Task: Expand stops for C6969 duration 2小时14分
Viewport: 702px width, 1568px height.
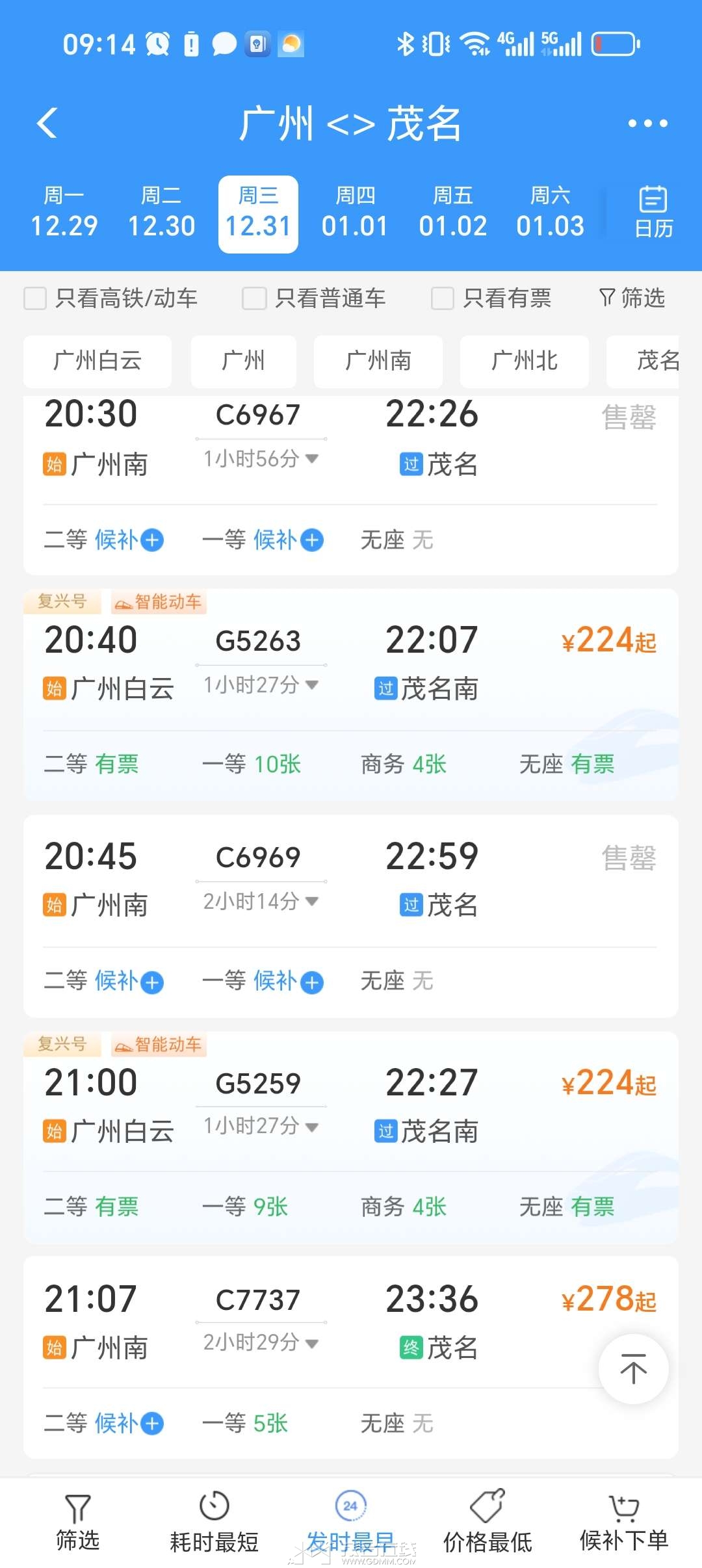Action: tap(260, 902)
